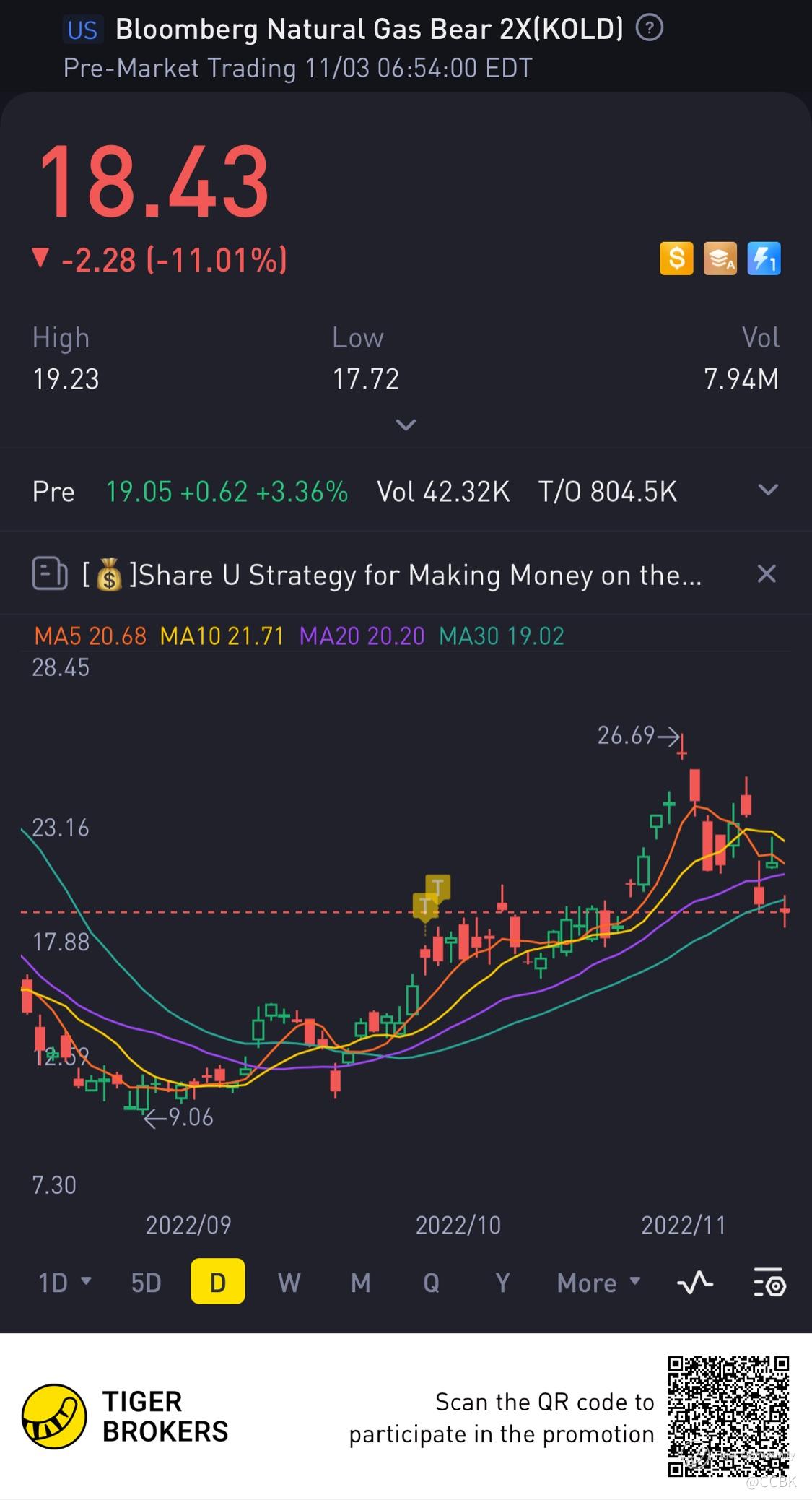Switch to the monthly M chart
This screenshot has height=1500, width=812.
point(360,1283)
